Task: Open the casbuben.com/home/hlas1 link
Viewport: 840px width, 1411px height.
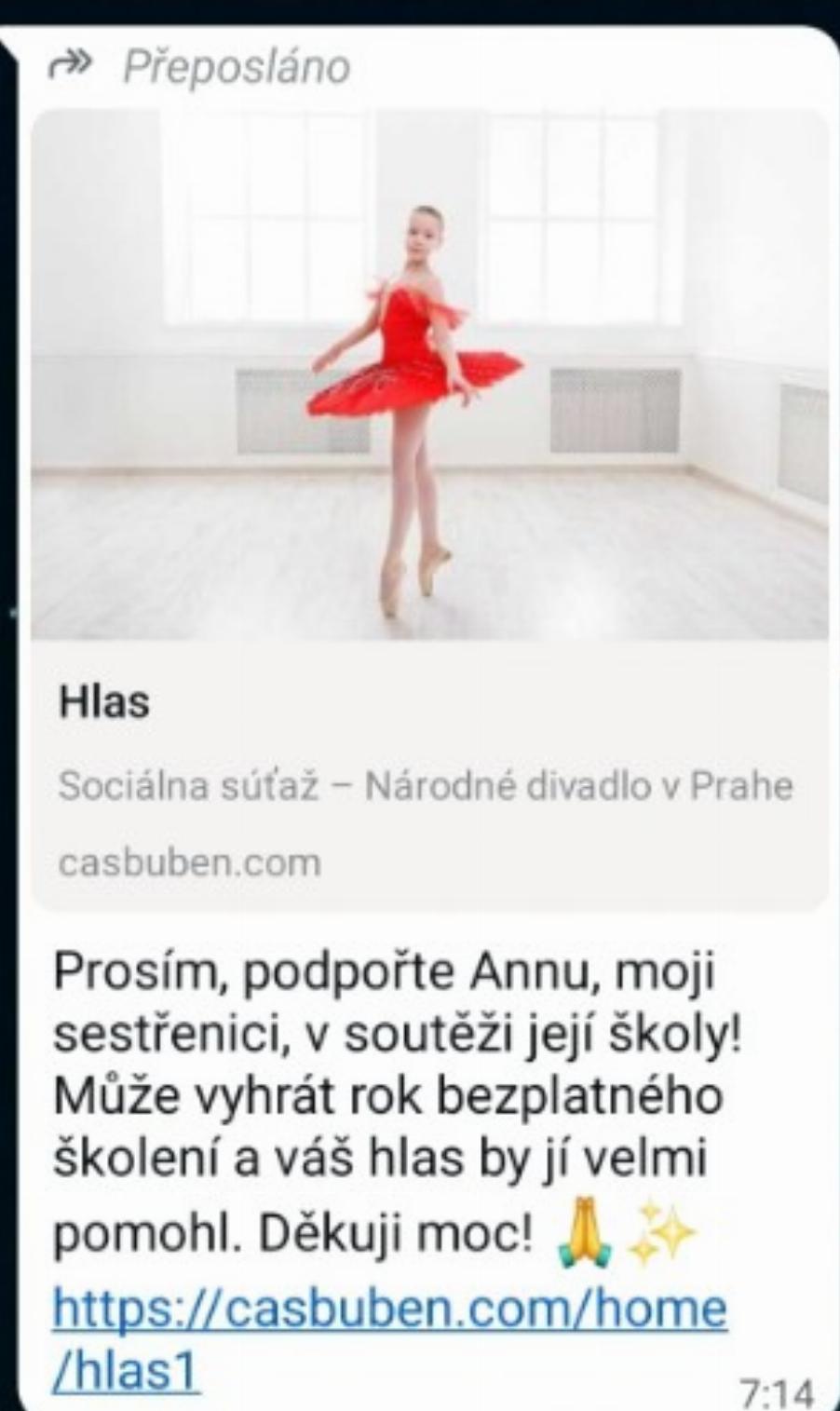Action: point(388,1337)
